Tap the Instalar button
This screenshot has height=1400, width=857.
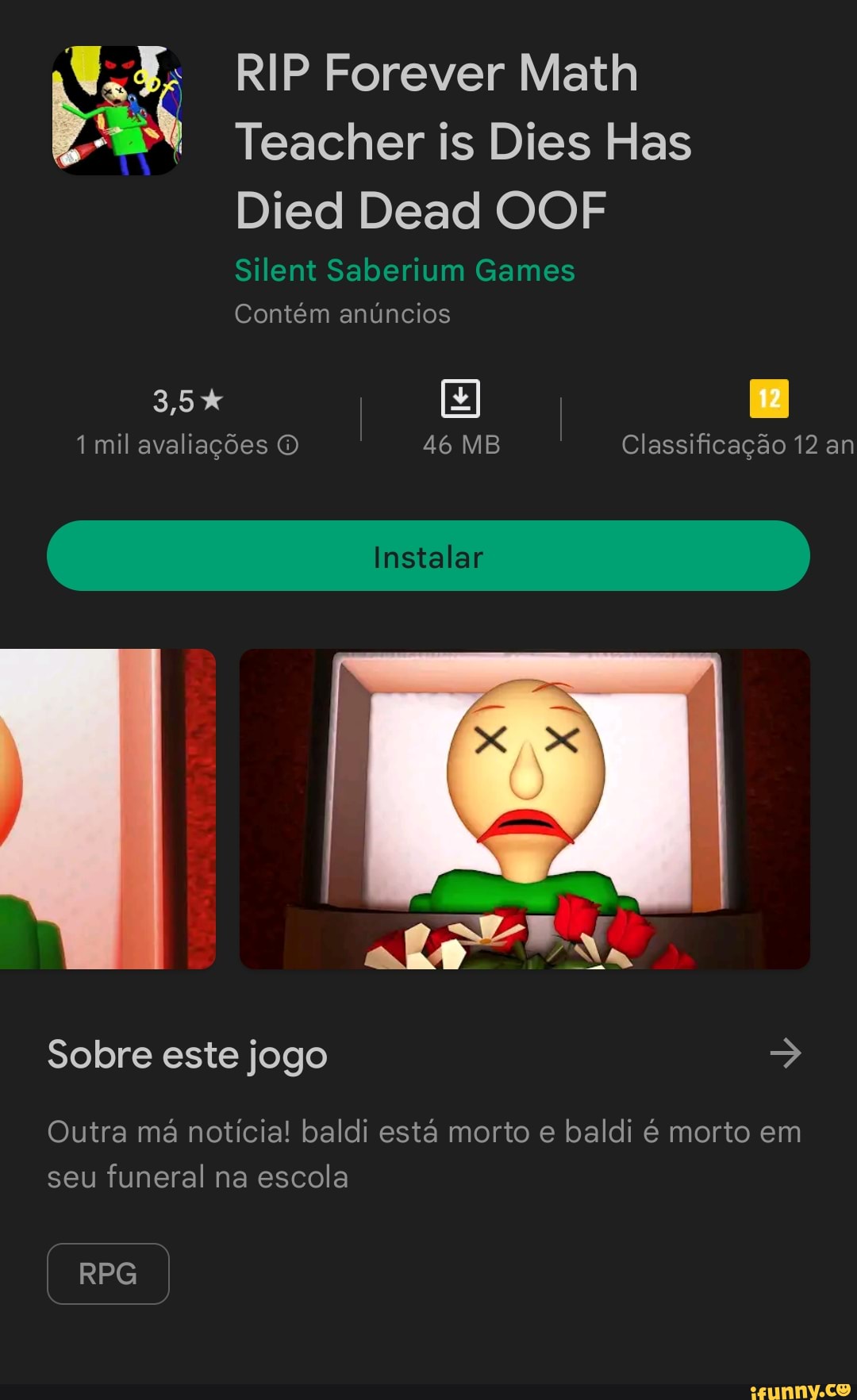[428, 556]
